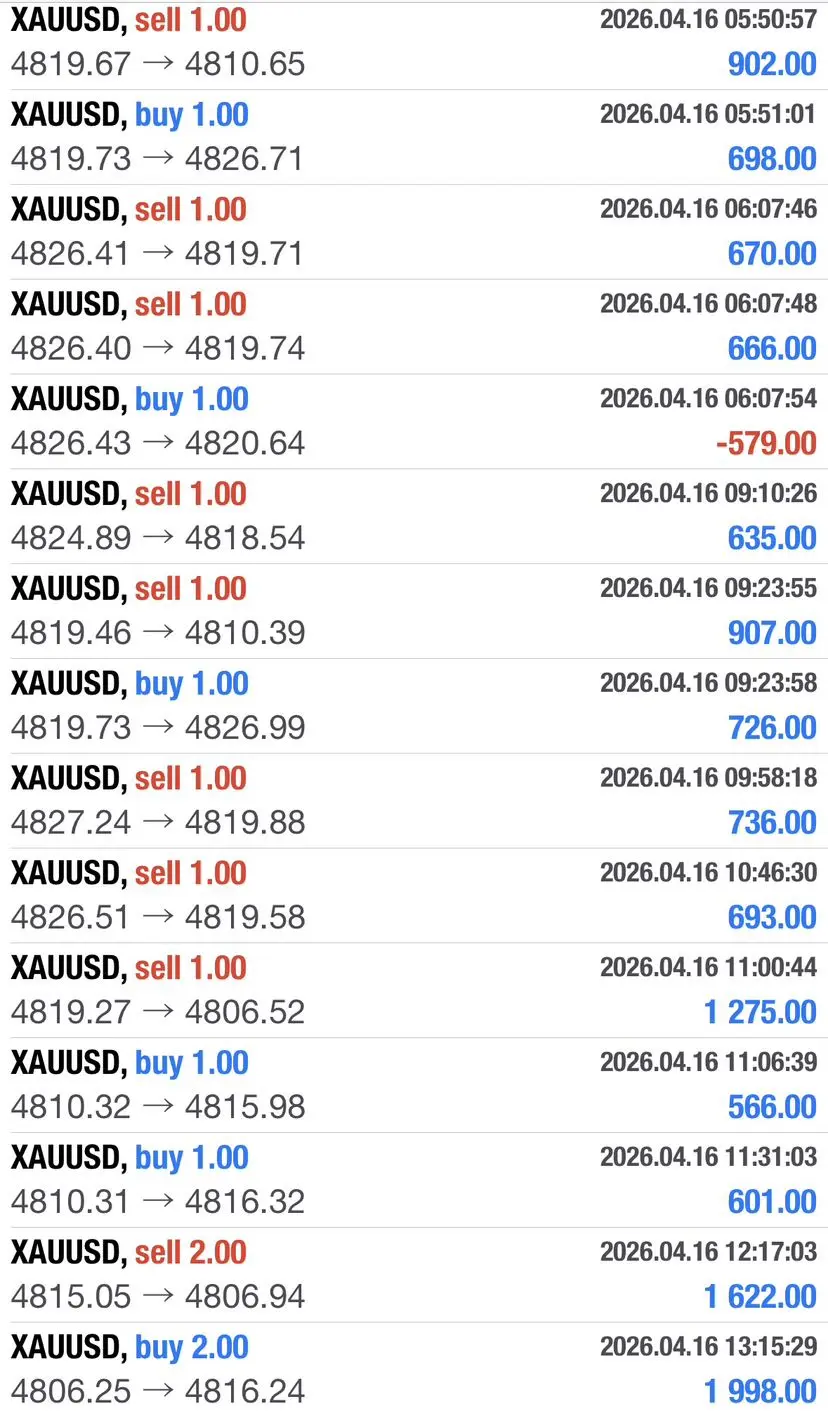
Task: Open the buy trade from 09:23:58
Action: [414, 706]
